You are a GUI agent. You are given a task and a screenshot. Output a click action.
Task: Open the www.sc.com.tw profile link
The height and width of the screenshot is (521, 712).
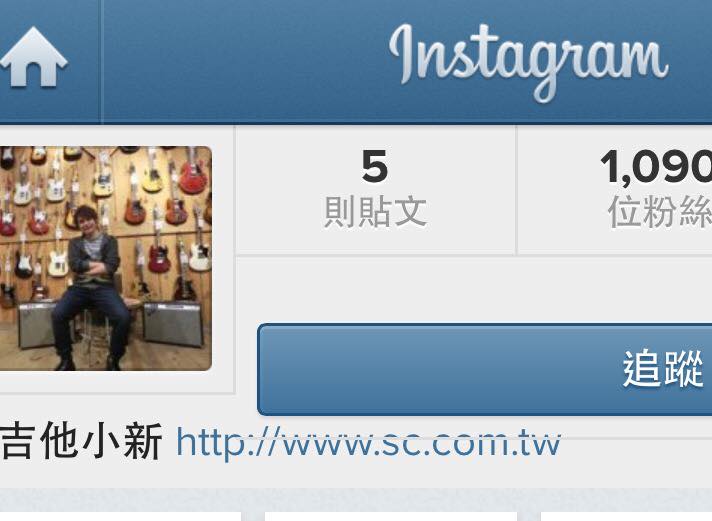pos(368,443)
